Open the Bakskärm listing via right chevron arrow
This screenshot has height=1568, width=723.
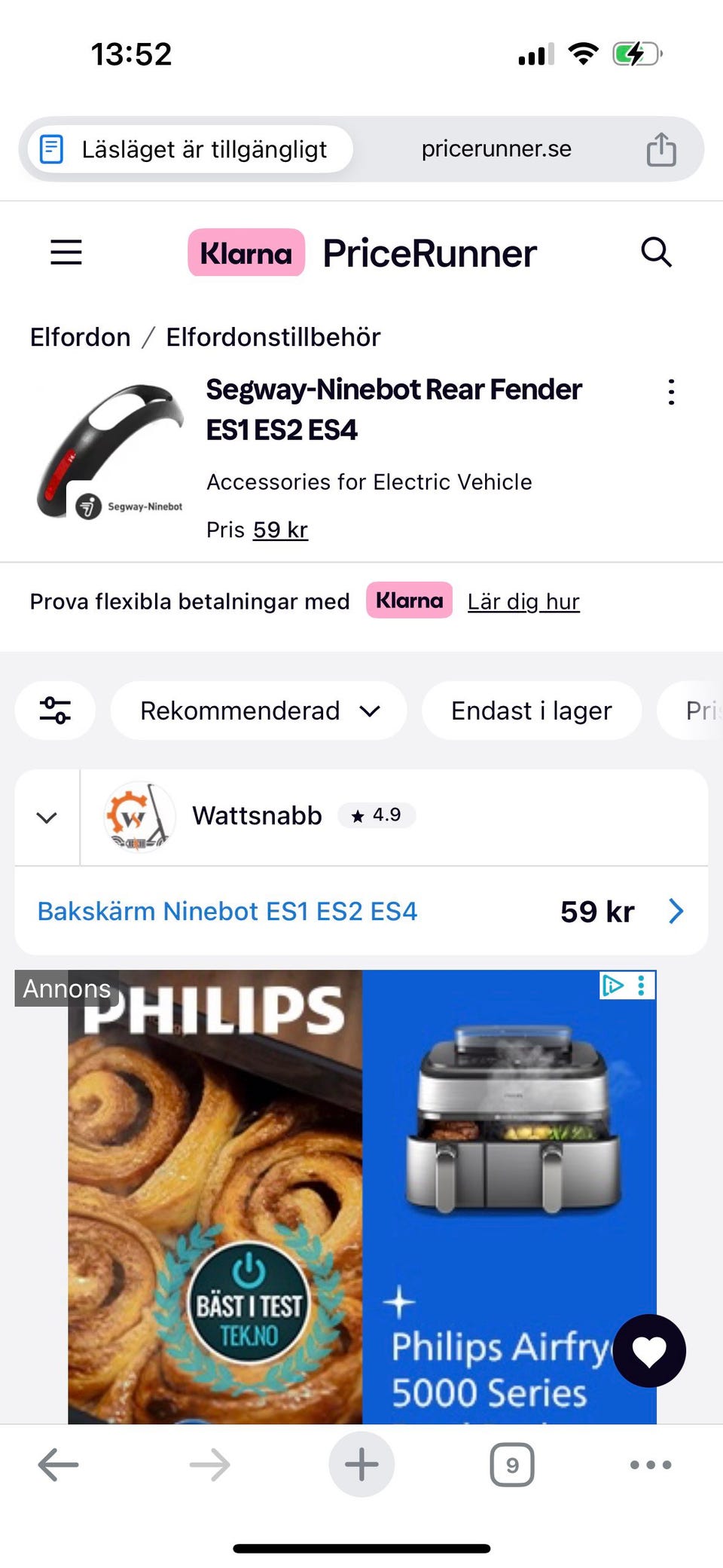tap(676, 911)
